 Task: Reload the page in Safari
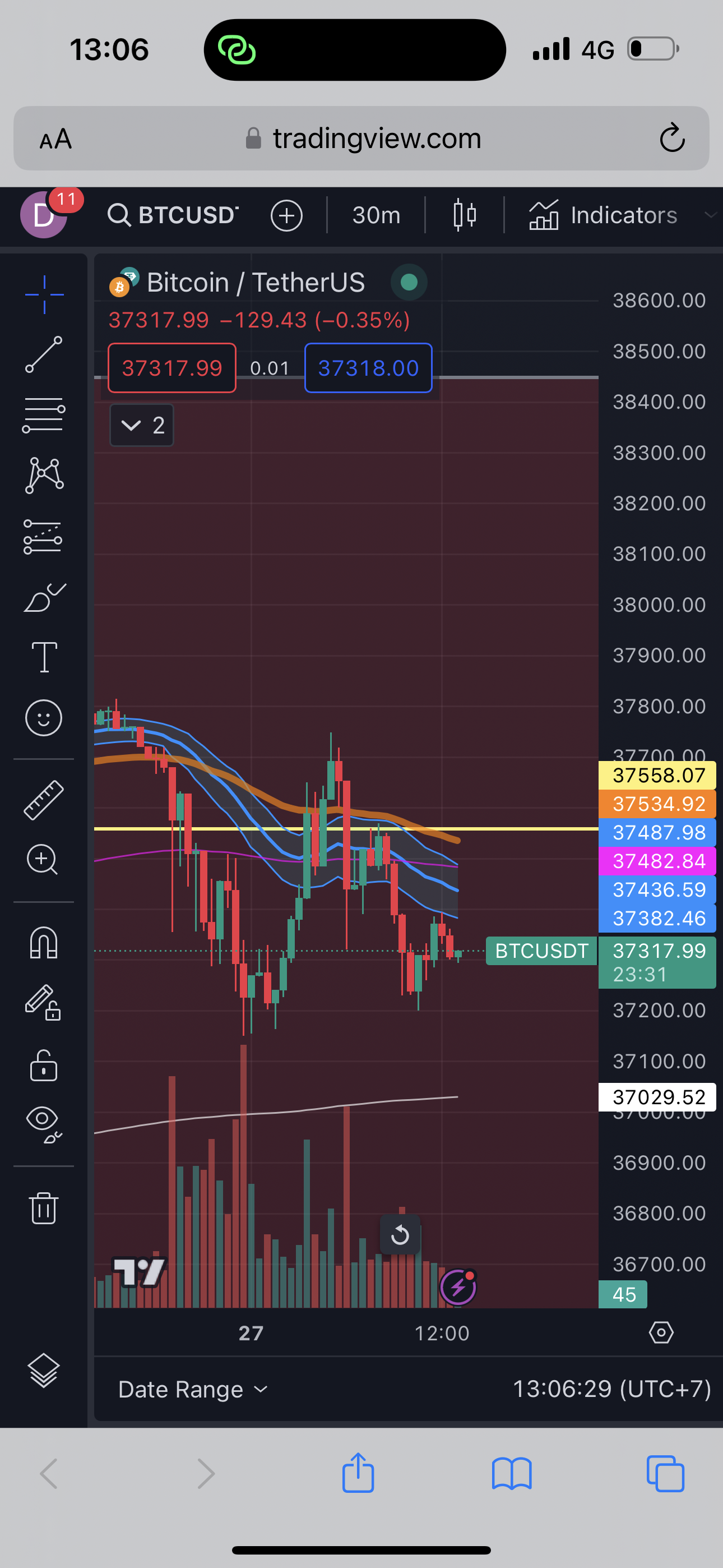pos(673,138)
